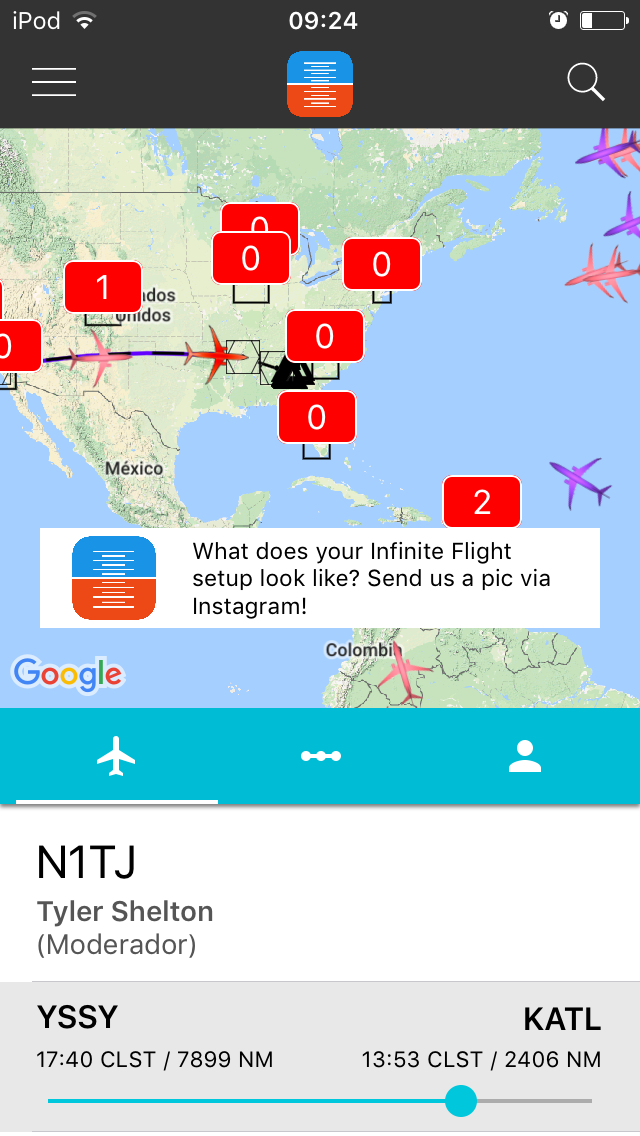
Task: Switch to the airplane flight info tab
Action: tap(117, 756)
